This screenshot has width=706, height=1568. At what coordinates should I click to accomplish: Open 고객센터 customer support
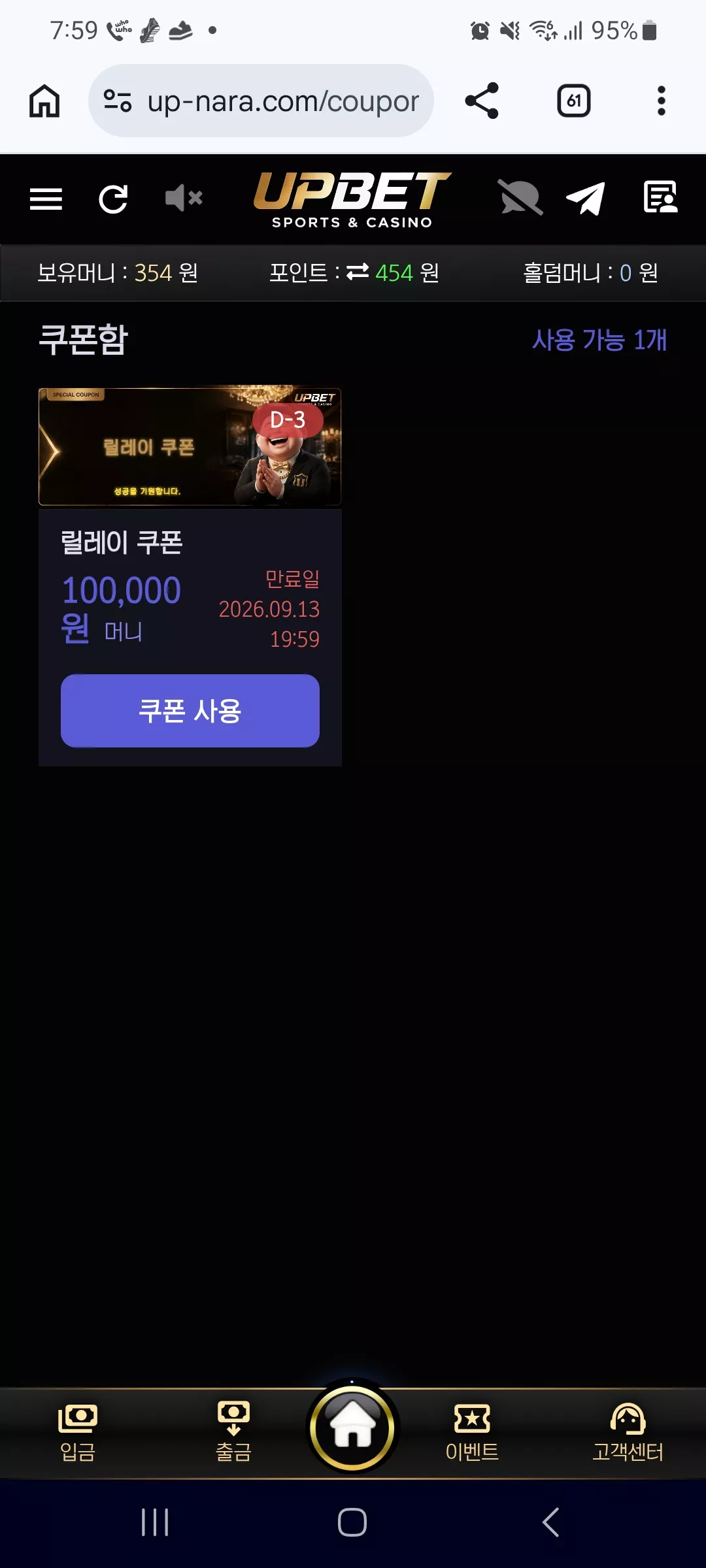pos(628,1433)
